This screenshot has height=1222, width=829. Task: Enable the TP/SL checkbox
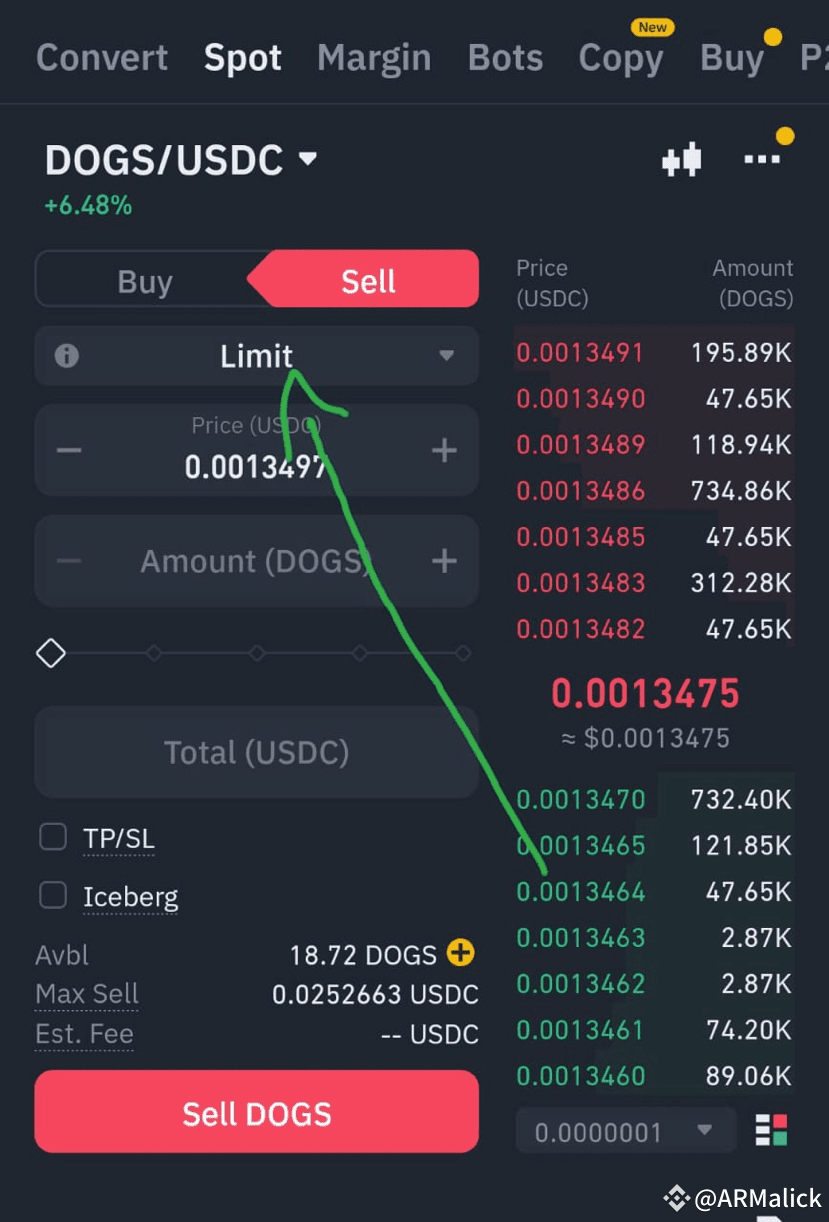coord(53,837)
